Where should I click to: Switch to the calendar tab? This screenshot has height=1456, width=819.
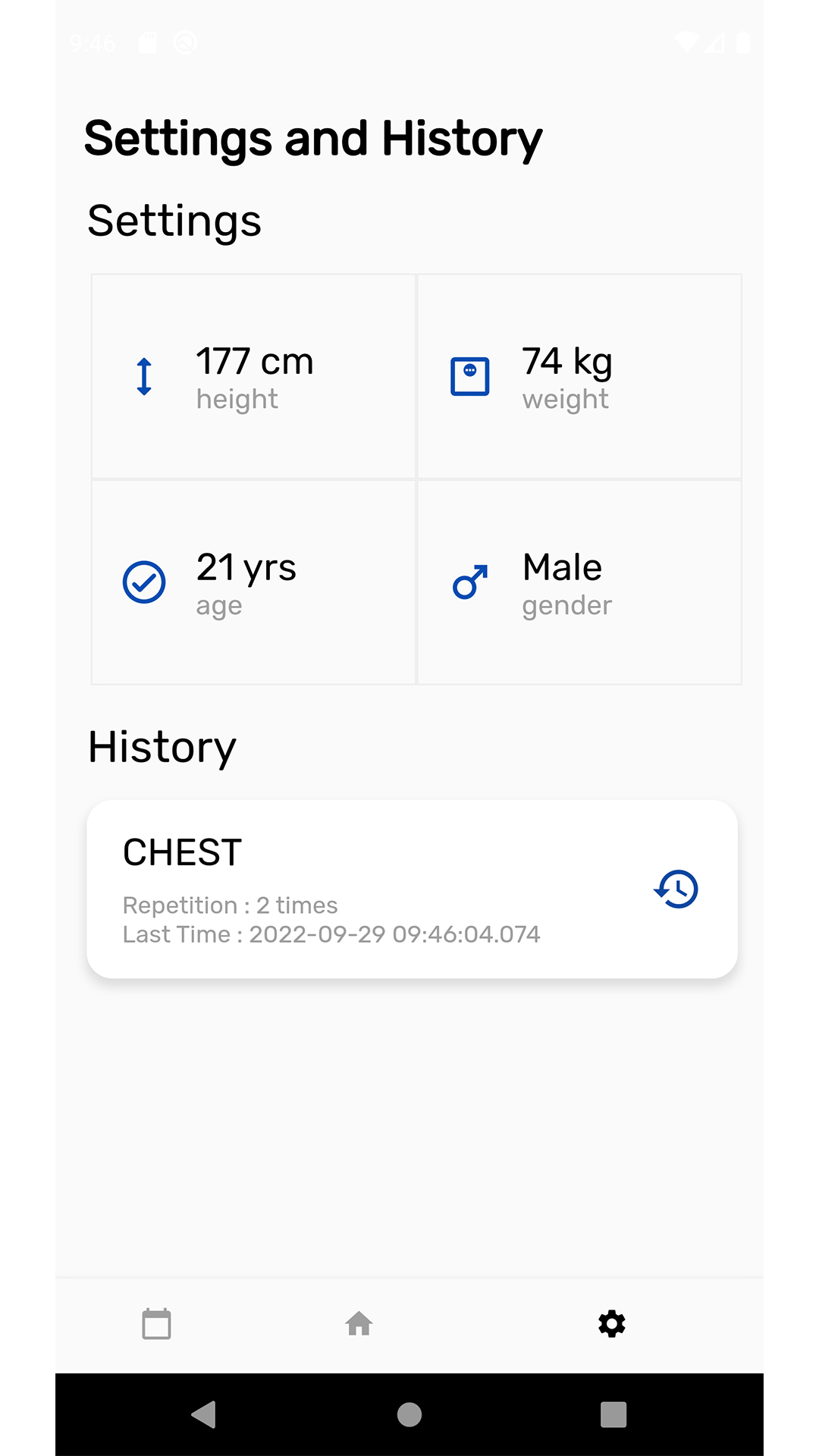click(x=156, y=1324)
